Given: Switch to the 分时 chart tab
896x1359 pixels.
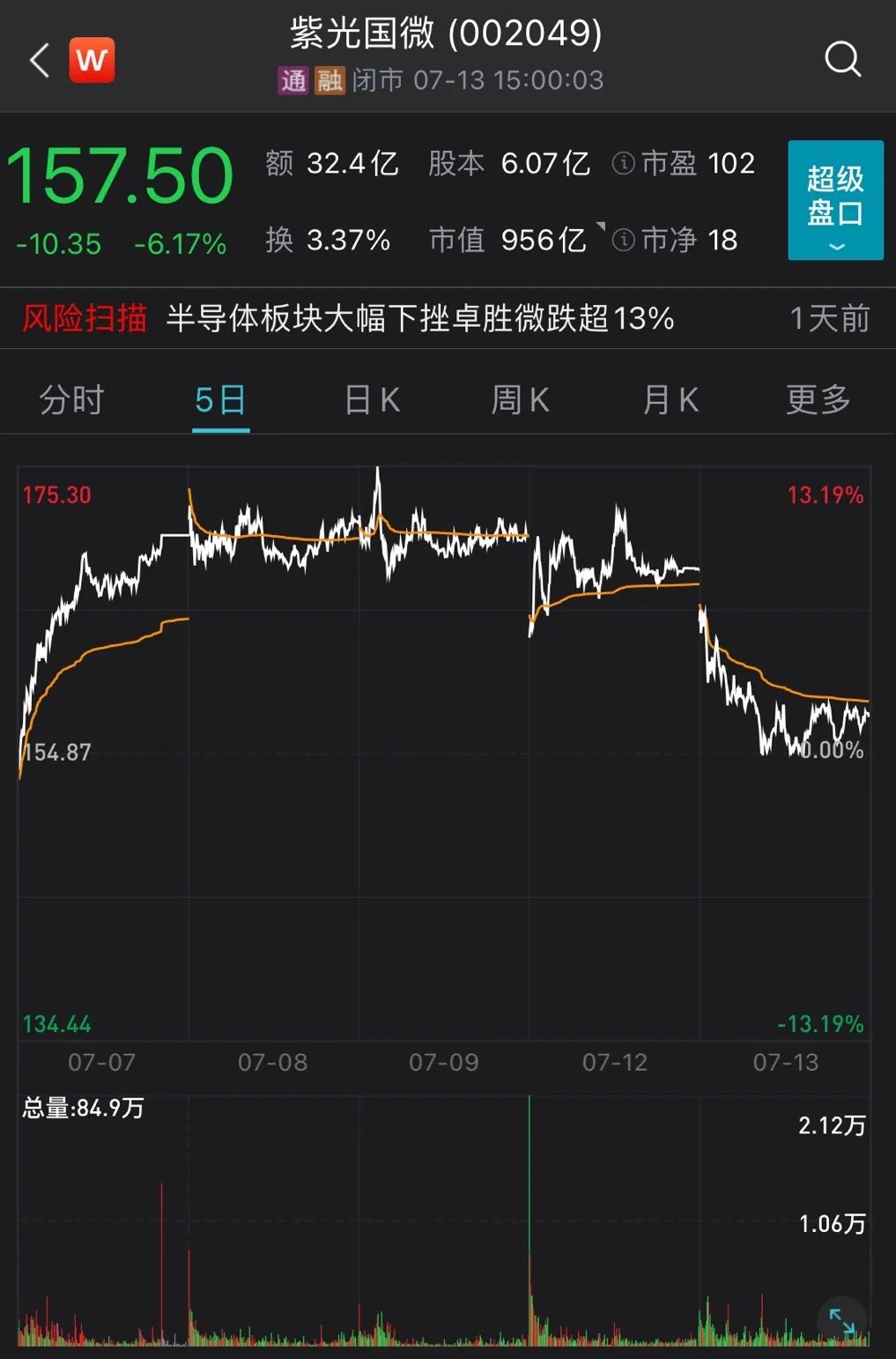Looking at the screenshot, I should click(71, 400).
